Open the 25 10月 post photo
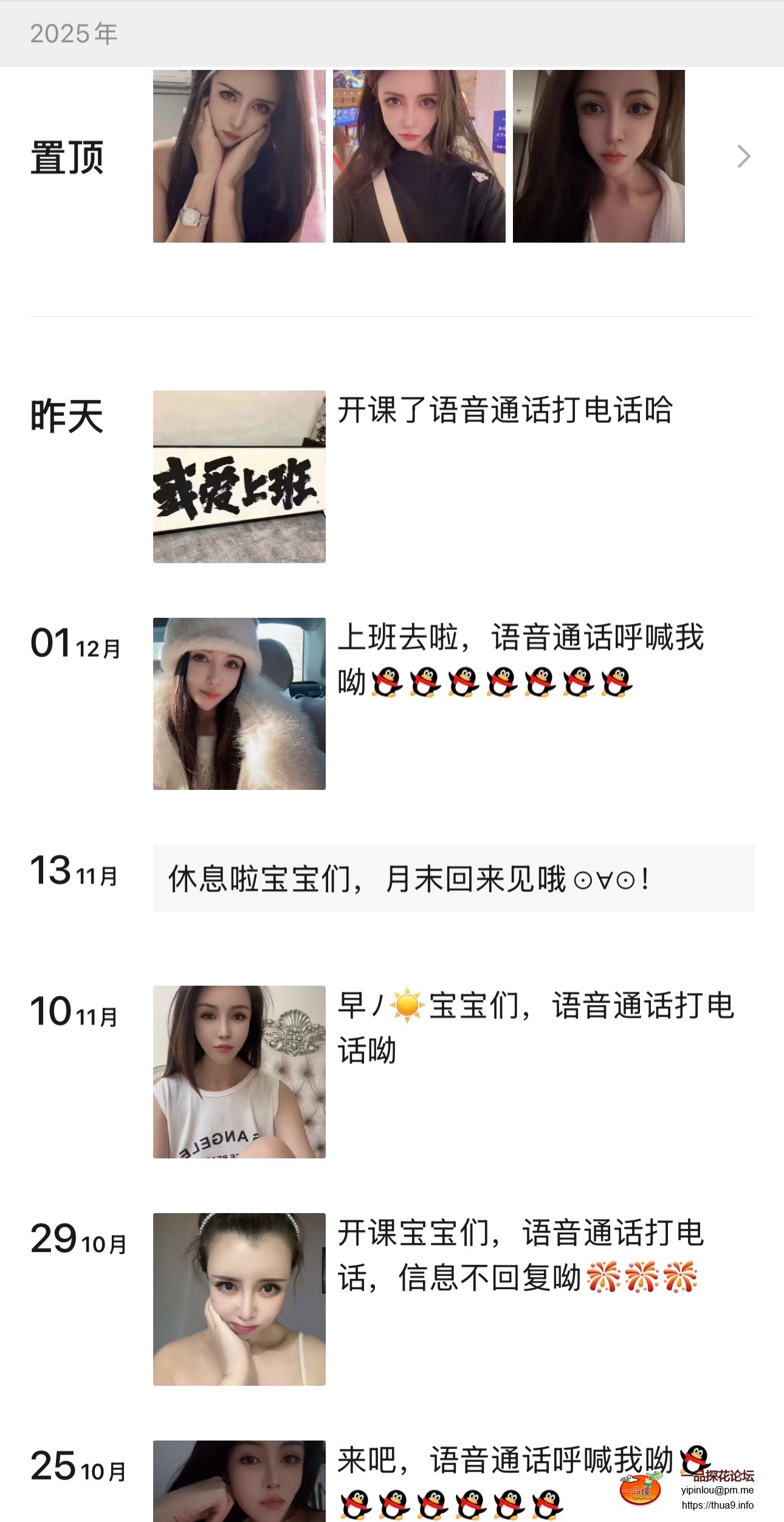Viewport: 784px width, 1522px height. click(x=239, y=1481)
